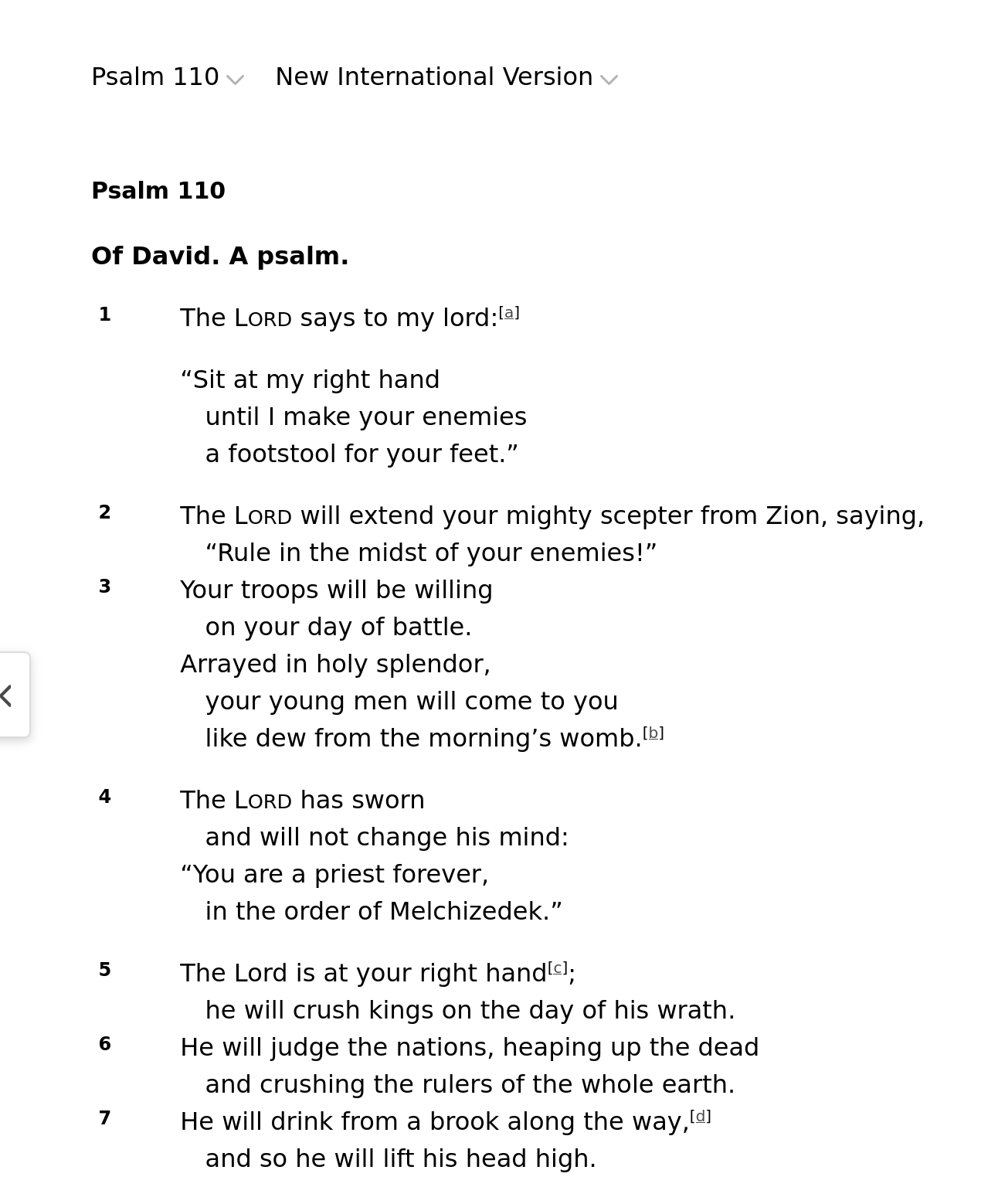Screen dimensions: 998x1204
Task: Change the New International Version translation
Action: pyautogui.click(x=446, y=77)
